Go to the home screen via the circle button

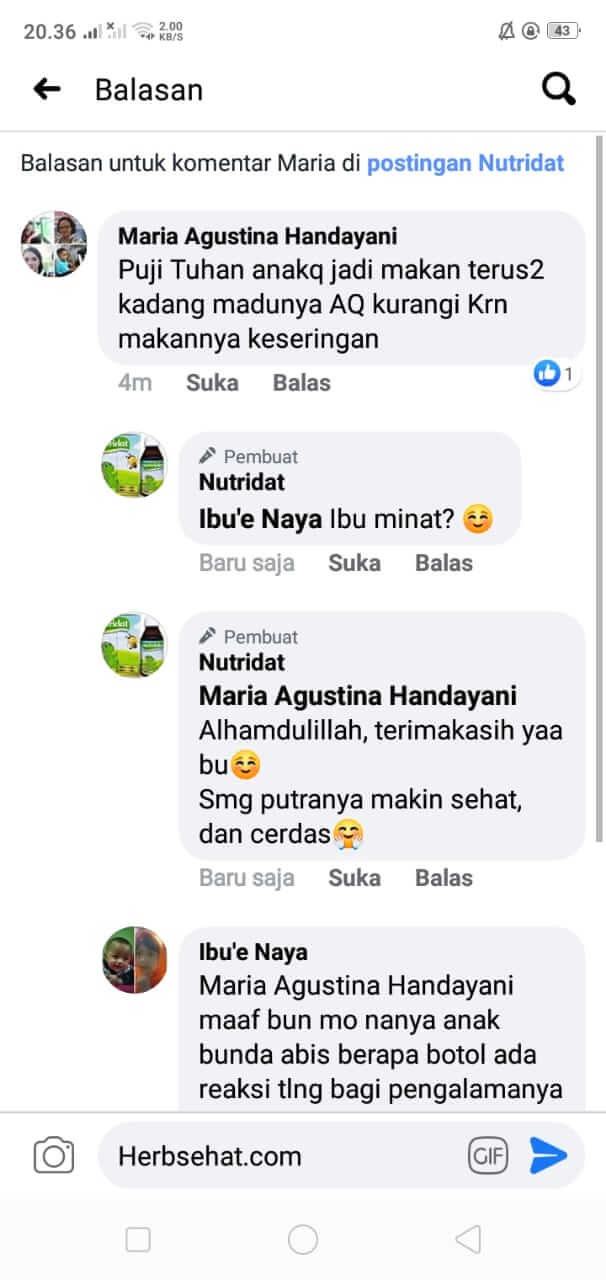click(303, 1240)
